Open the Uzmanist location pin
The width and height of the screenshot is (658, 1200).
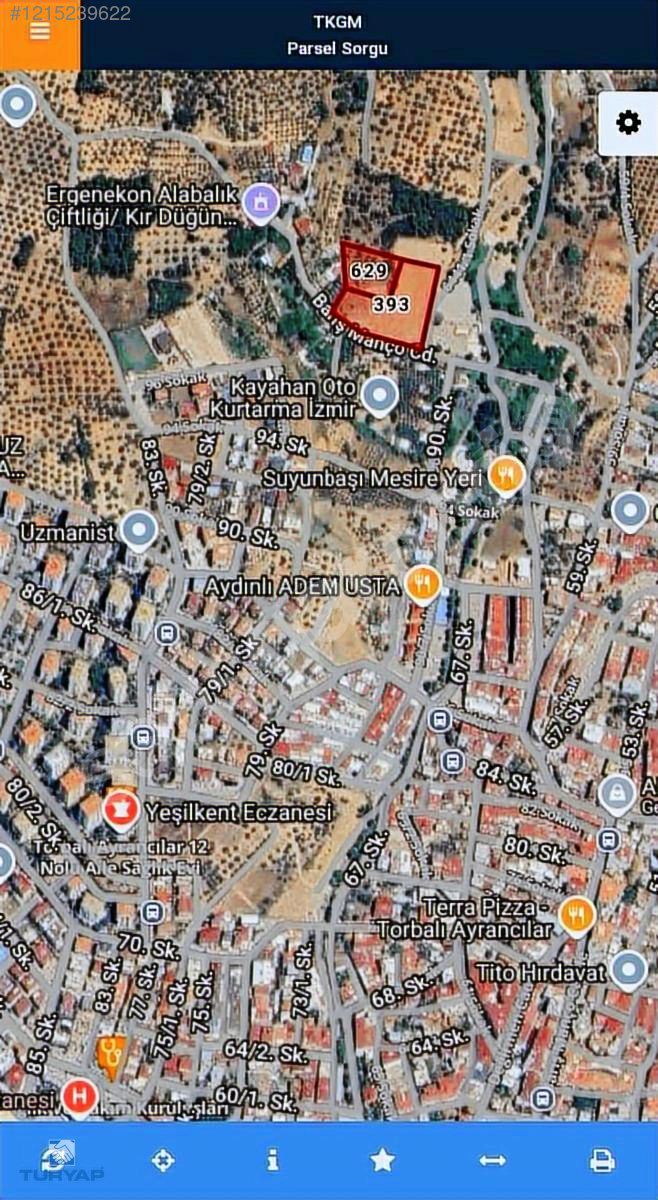click(x=139, y=530)
